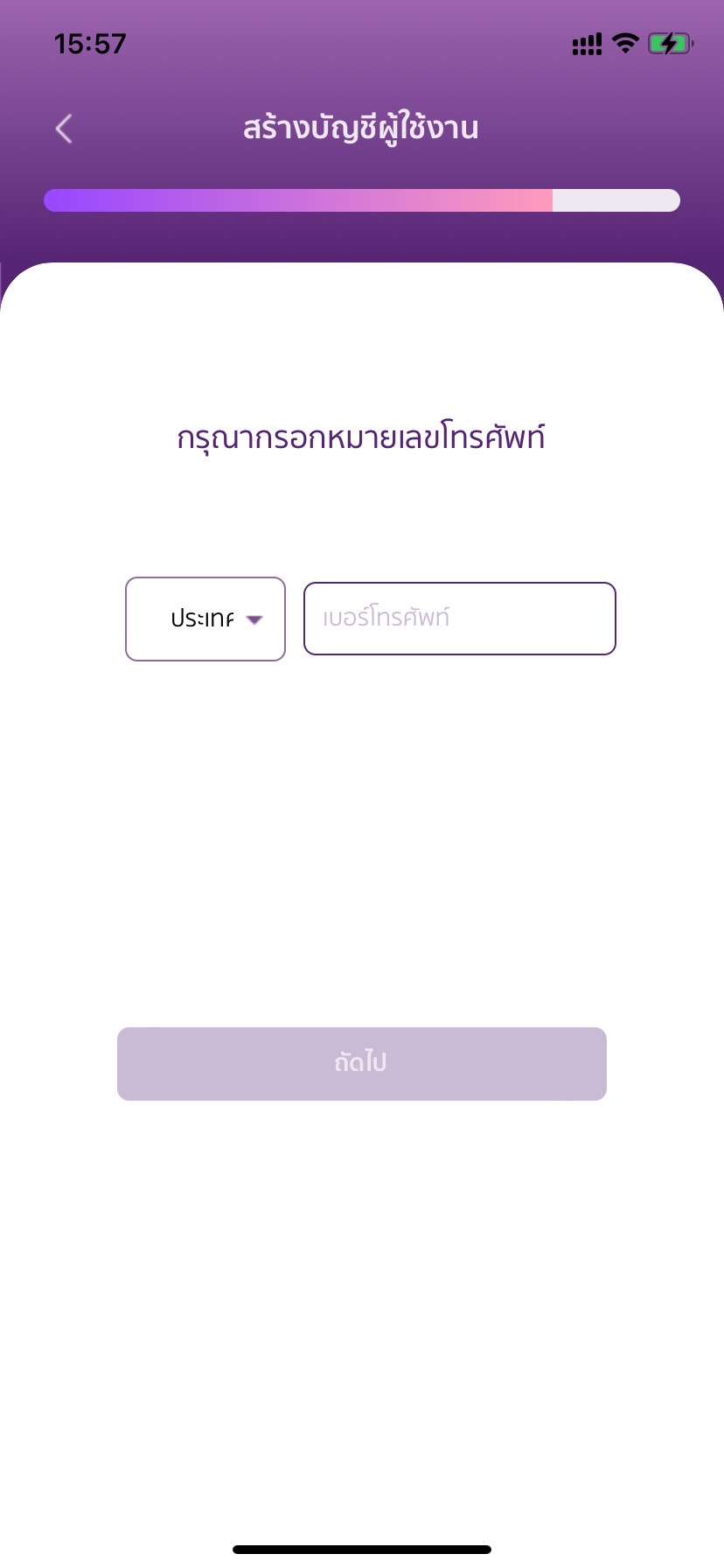Go back using the top-left arrow
Image resolution: width=724 pixels, height=1568 pixels.
click(x=64, y=129)
